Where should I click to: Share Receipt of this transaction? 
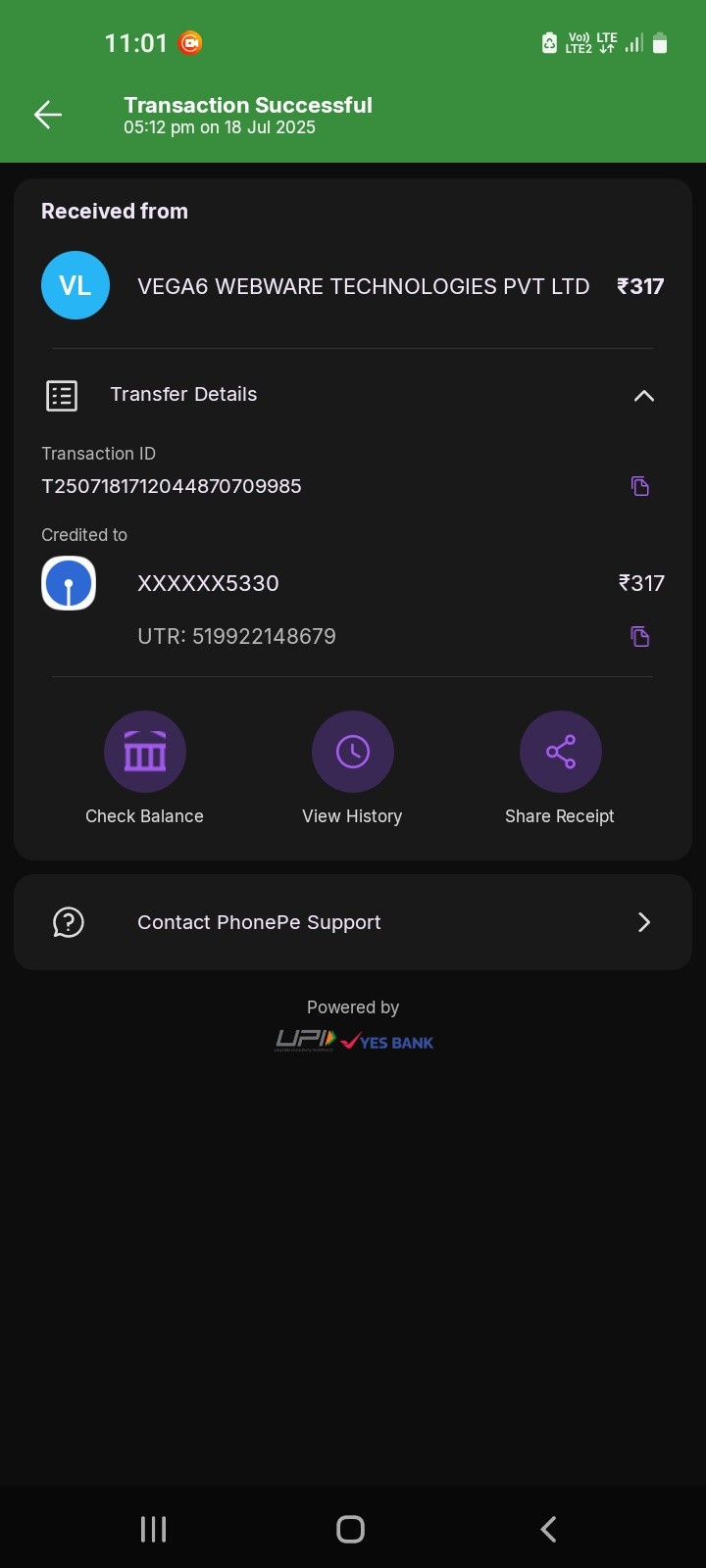click(560, 753)
